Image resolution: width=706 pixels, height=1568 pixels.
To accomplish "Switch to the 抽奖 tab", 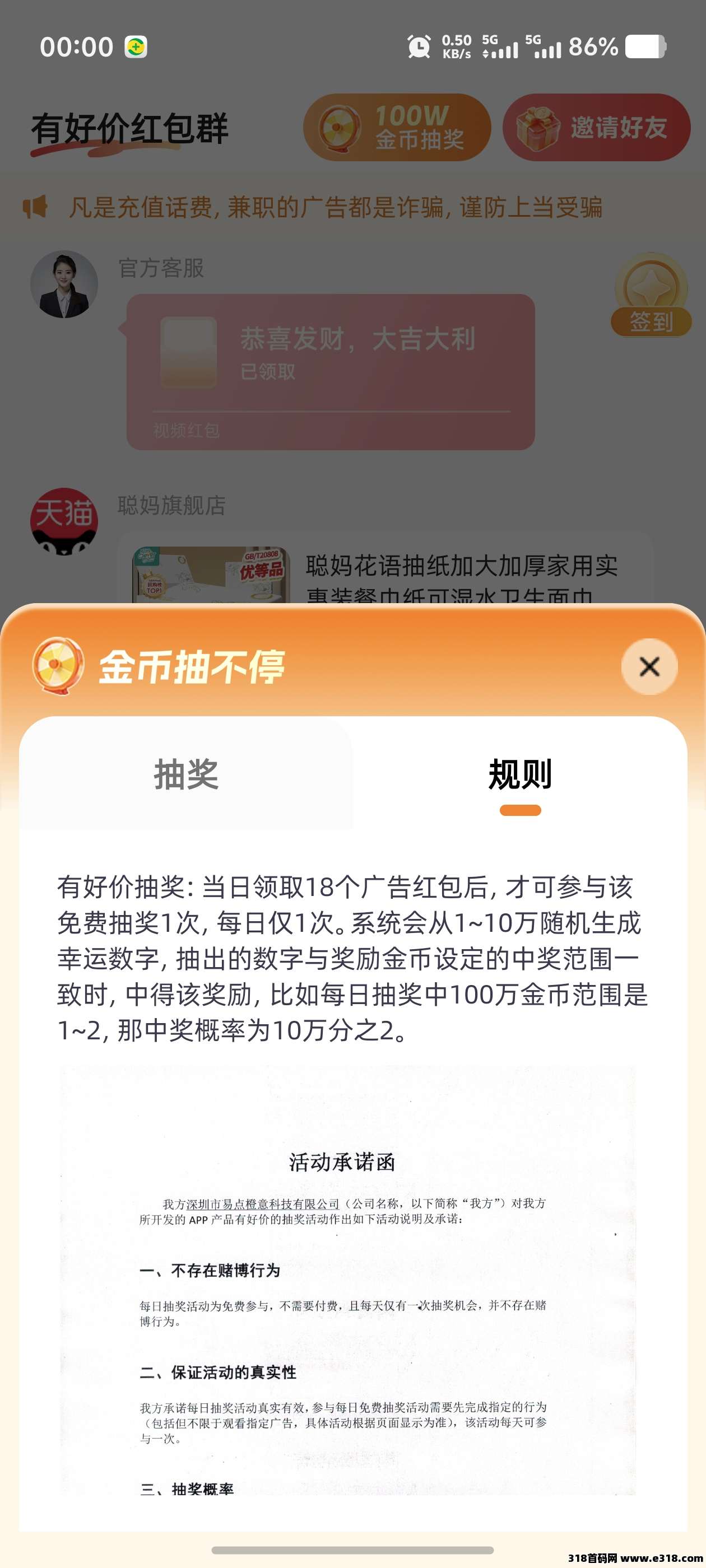I will click(x=186, y=775).
